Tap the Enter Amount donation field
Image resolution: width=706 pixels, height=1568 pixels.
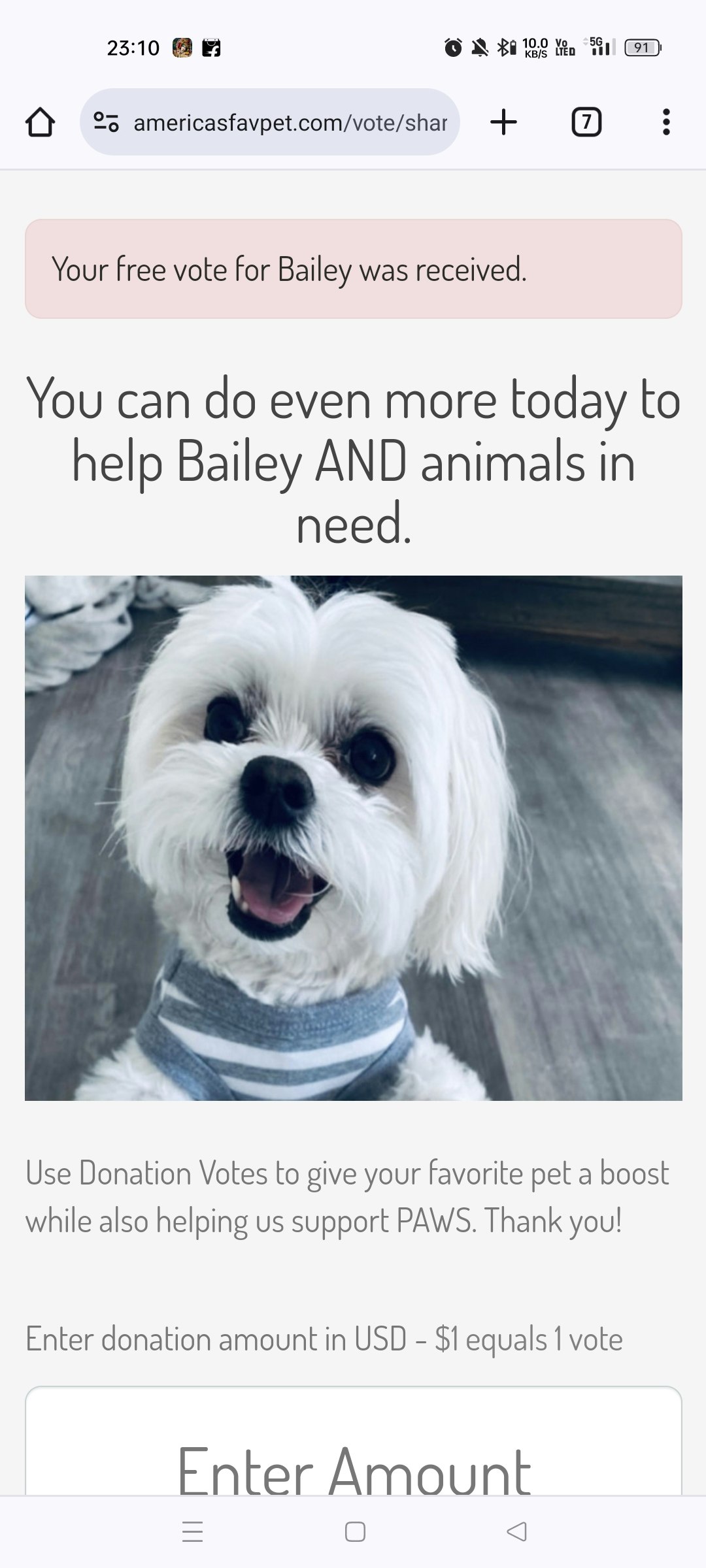point(353,1470)
